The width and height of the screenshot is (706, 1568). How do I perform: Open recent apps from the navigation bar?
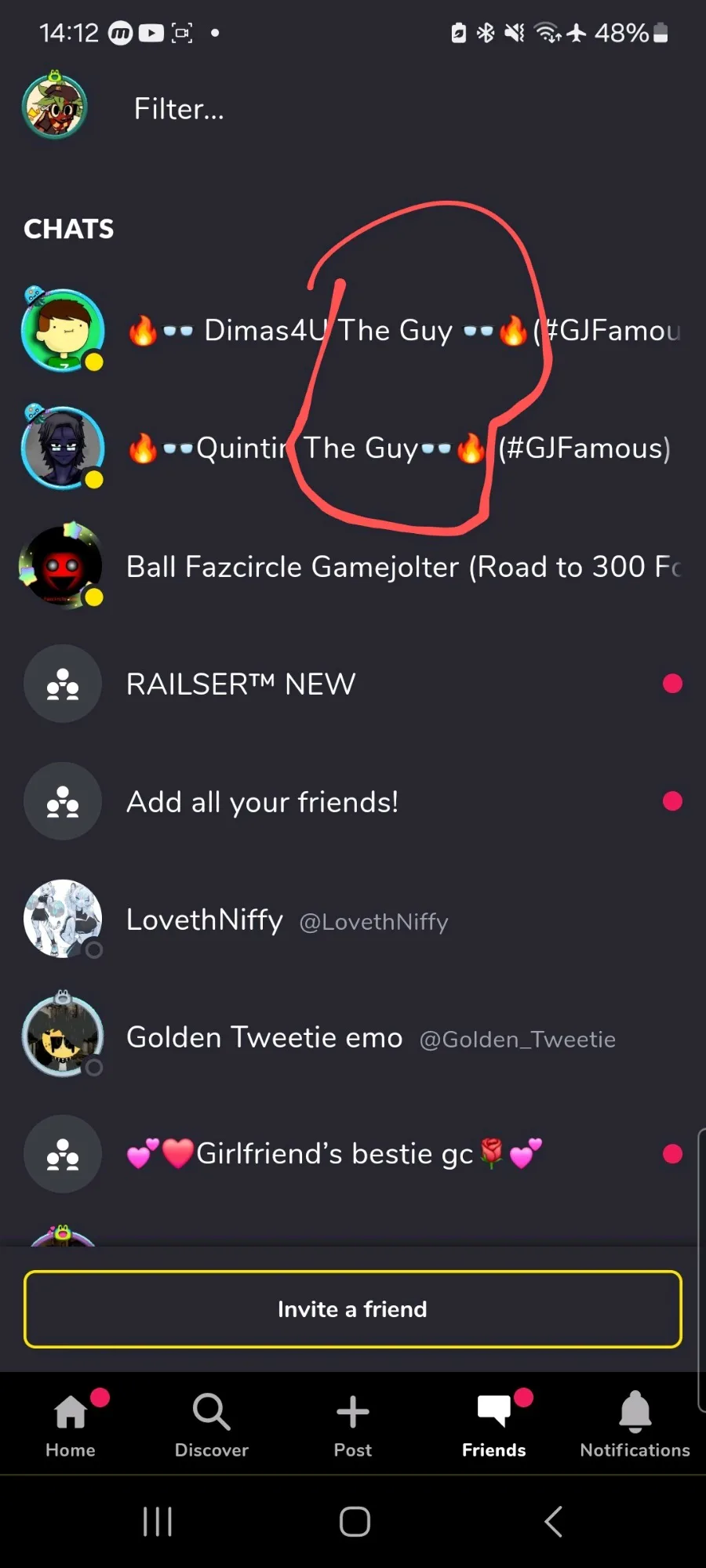click(x=158, y=1521)
